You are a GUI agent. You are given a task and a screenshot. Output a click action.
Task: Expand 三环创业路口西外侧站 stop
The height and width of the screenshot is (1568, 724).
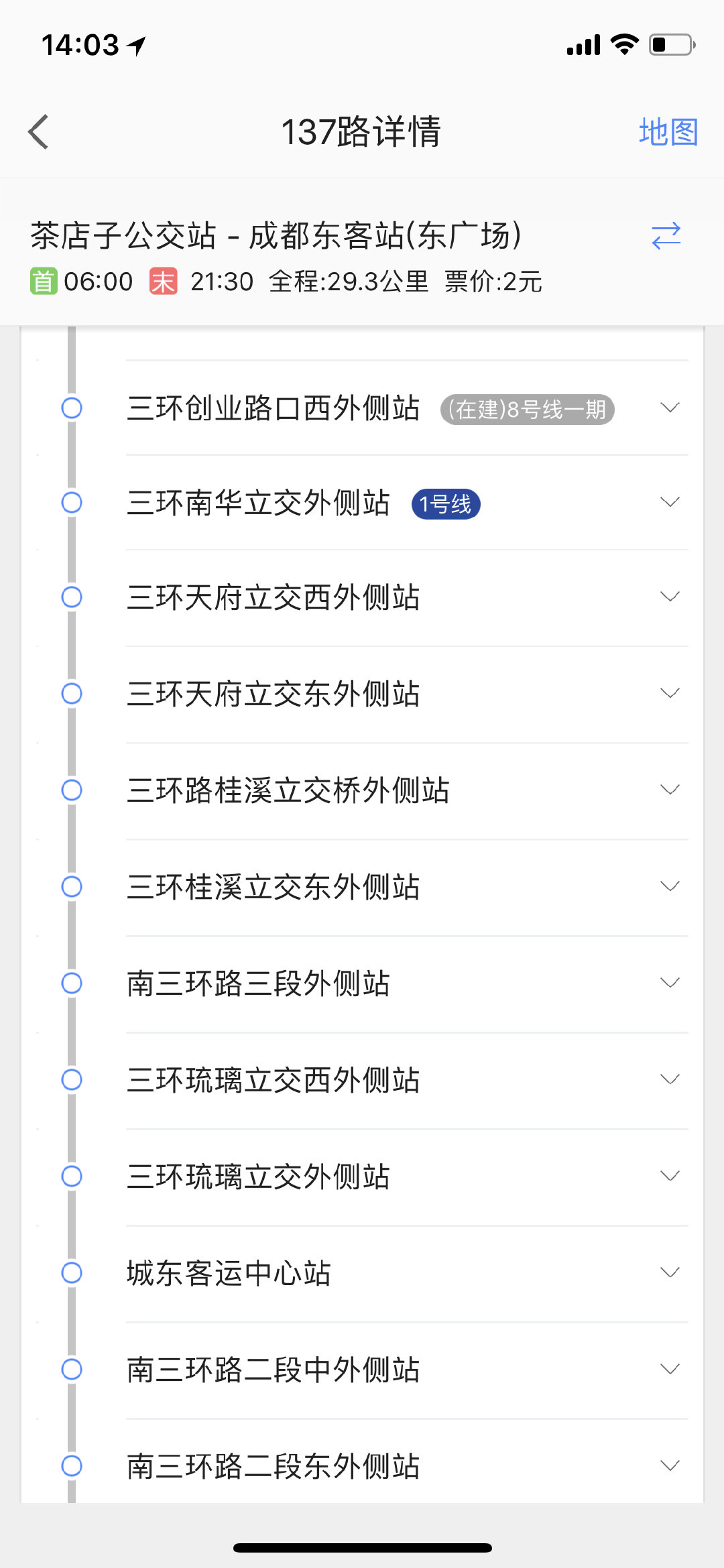click(x=670, y=408)
